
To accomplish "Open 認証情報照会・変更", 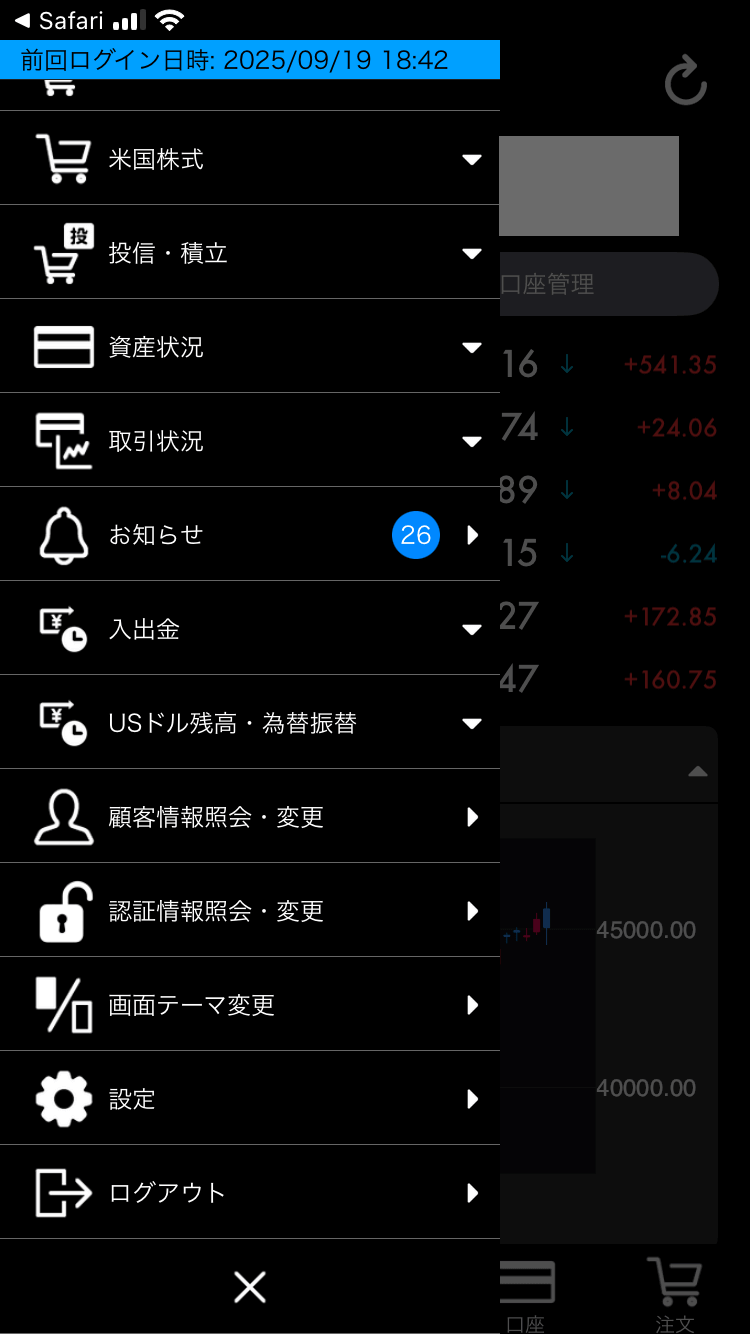I will [x=250, y=911].
